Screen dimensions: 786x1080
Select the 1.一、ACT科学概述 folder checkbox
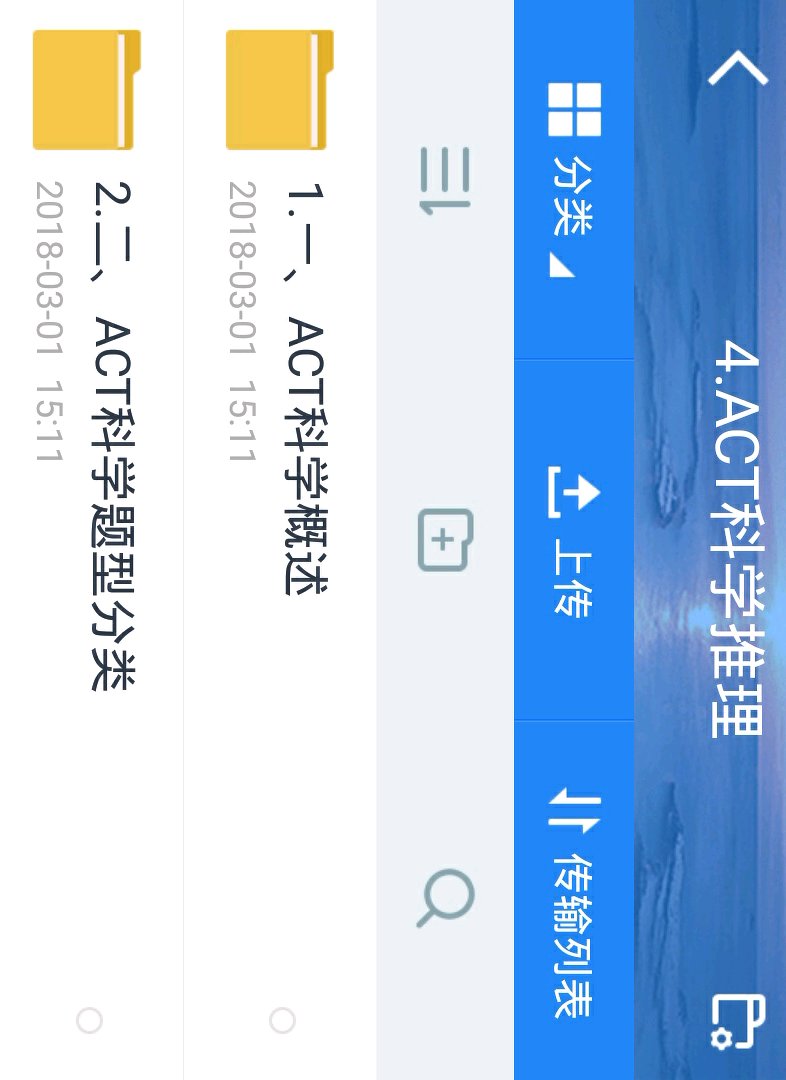pos(282,1020)
